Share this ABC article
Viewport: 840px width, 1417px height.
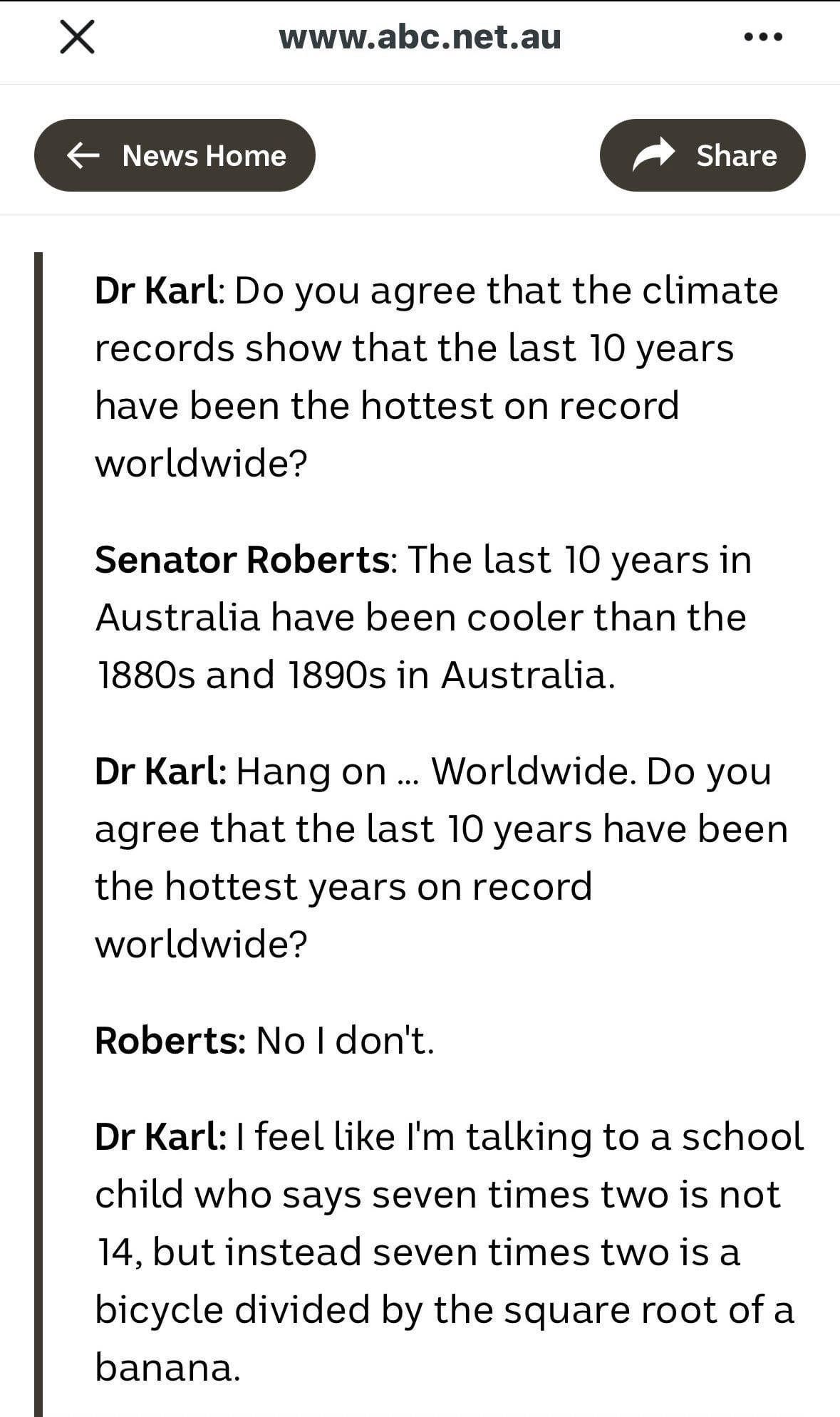pos(702,155)
